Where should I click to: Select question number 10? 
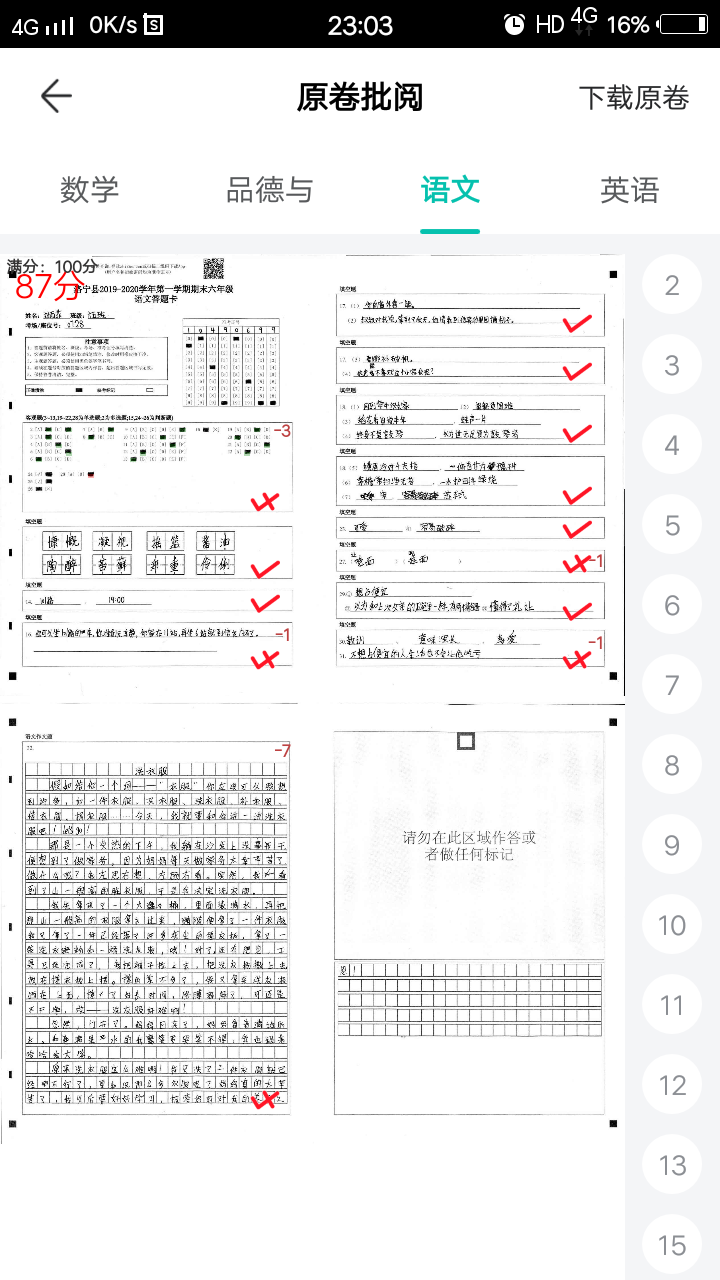tap(672, 926)
